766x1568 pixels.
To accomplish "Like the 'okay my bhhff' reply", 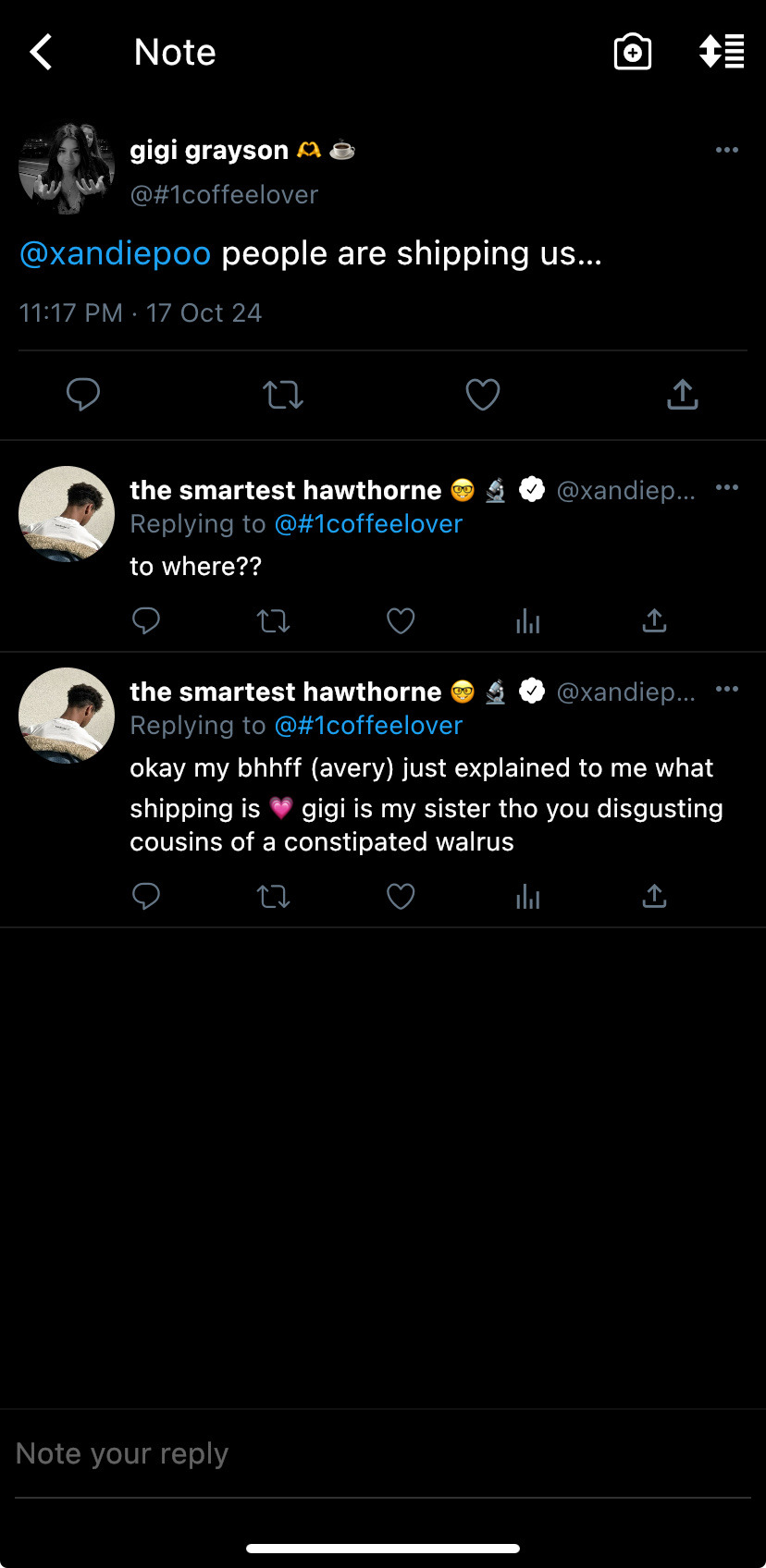I will click(x=401, y=896).
